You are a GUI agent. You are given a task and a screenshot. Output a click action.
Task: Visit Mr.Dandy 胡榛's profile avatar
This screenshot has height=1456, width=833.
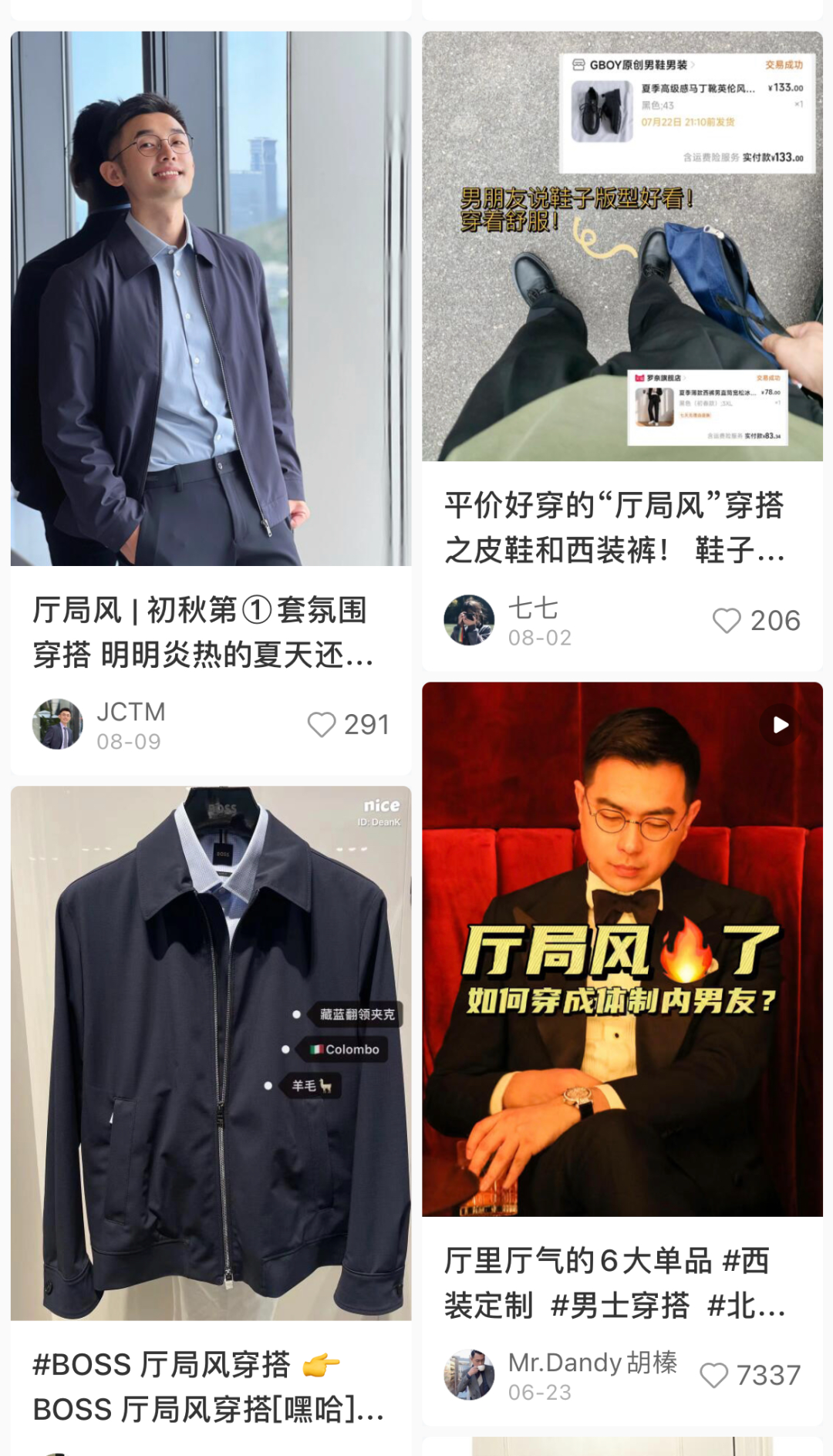(x=469, y=1375)
